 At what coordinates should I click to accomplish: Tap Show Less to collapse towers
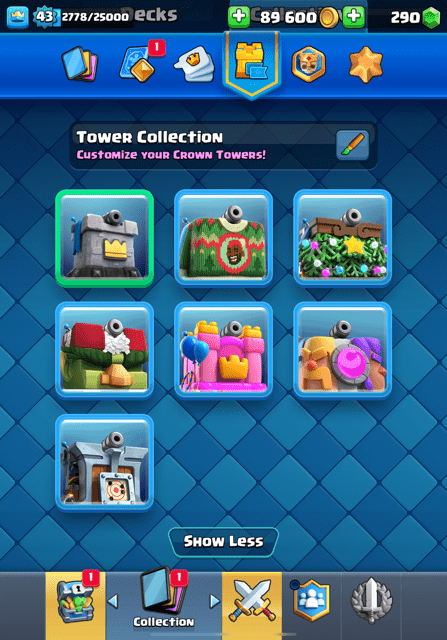(223, 542)
